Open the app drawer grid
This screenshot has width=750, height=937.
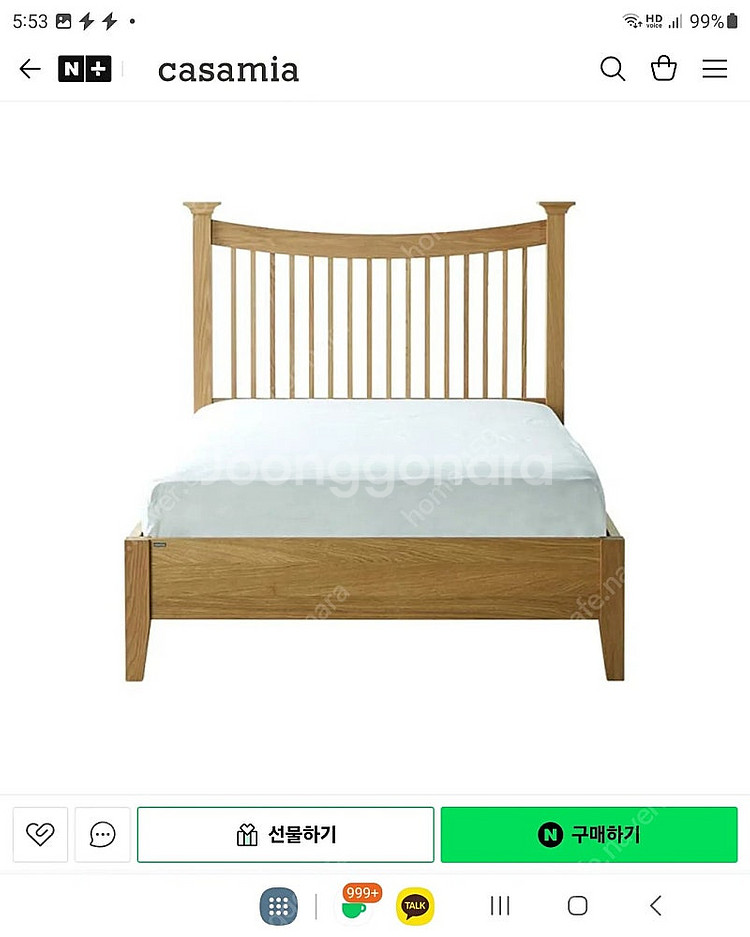279,906
